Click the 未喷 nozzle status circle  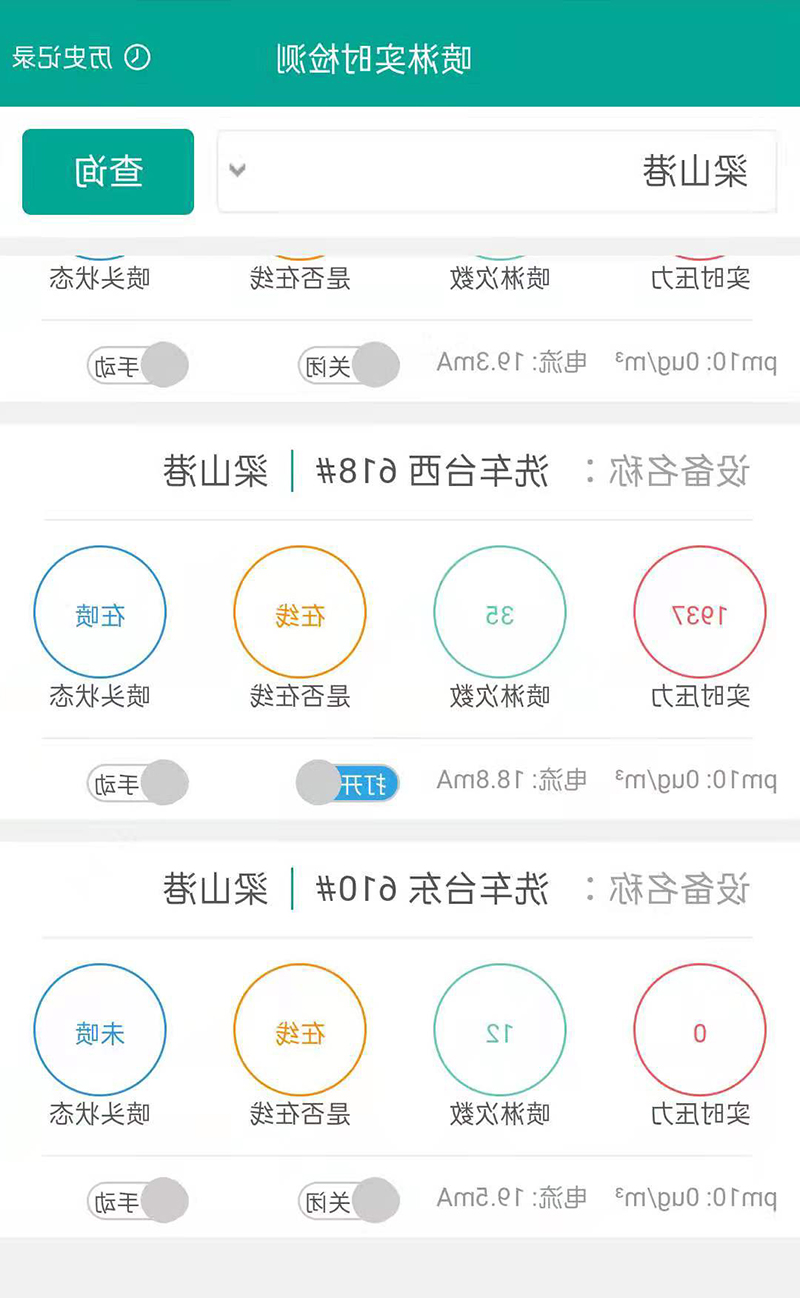[99, 1029]
